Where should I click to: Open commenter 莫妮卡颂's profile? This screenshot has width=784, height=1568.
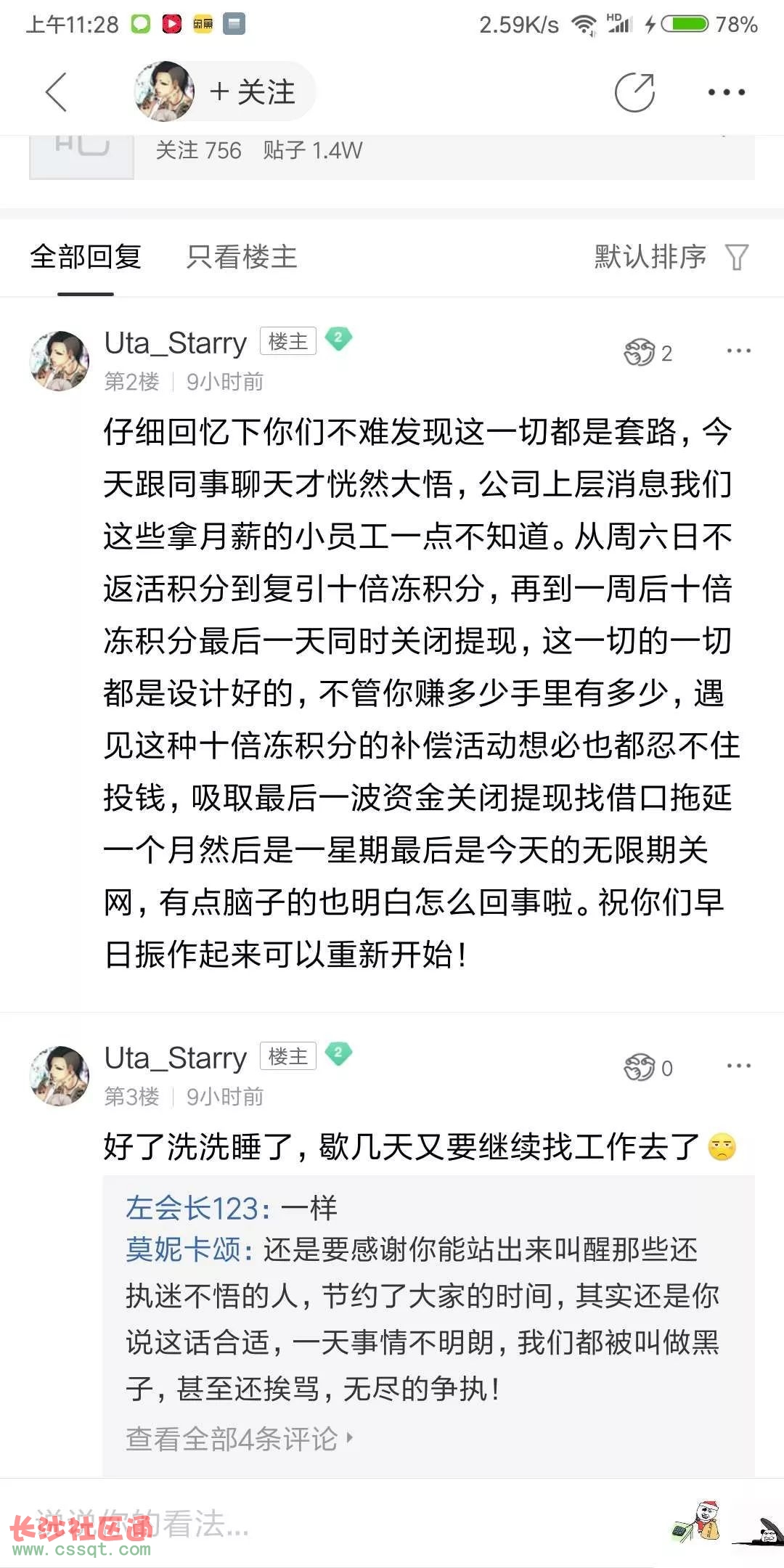click(x=184, y=1250)
